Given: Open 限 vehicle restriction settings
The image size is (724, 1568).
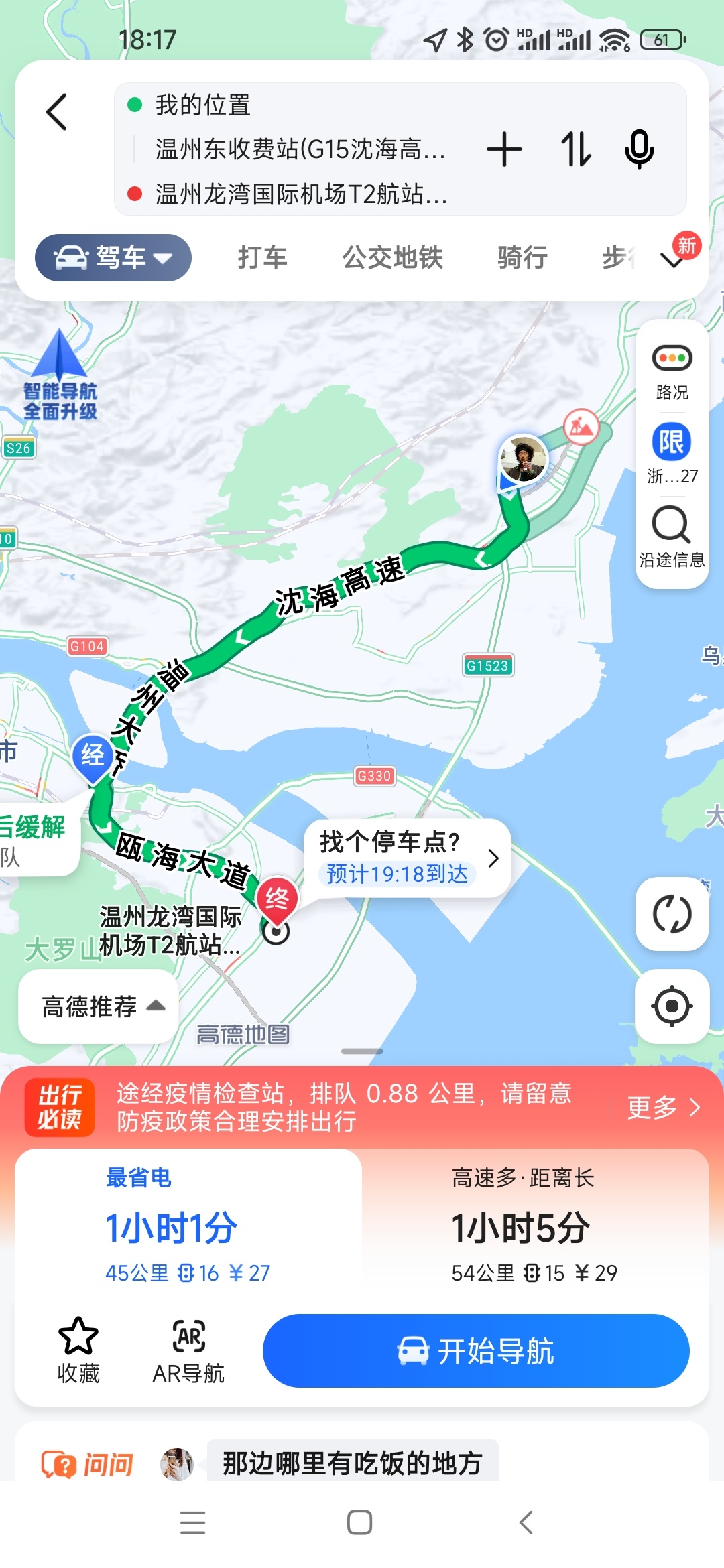Looking at the screenshot, I should tap(672, 452).
